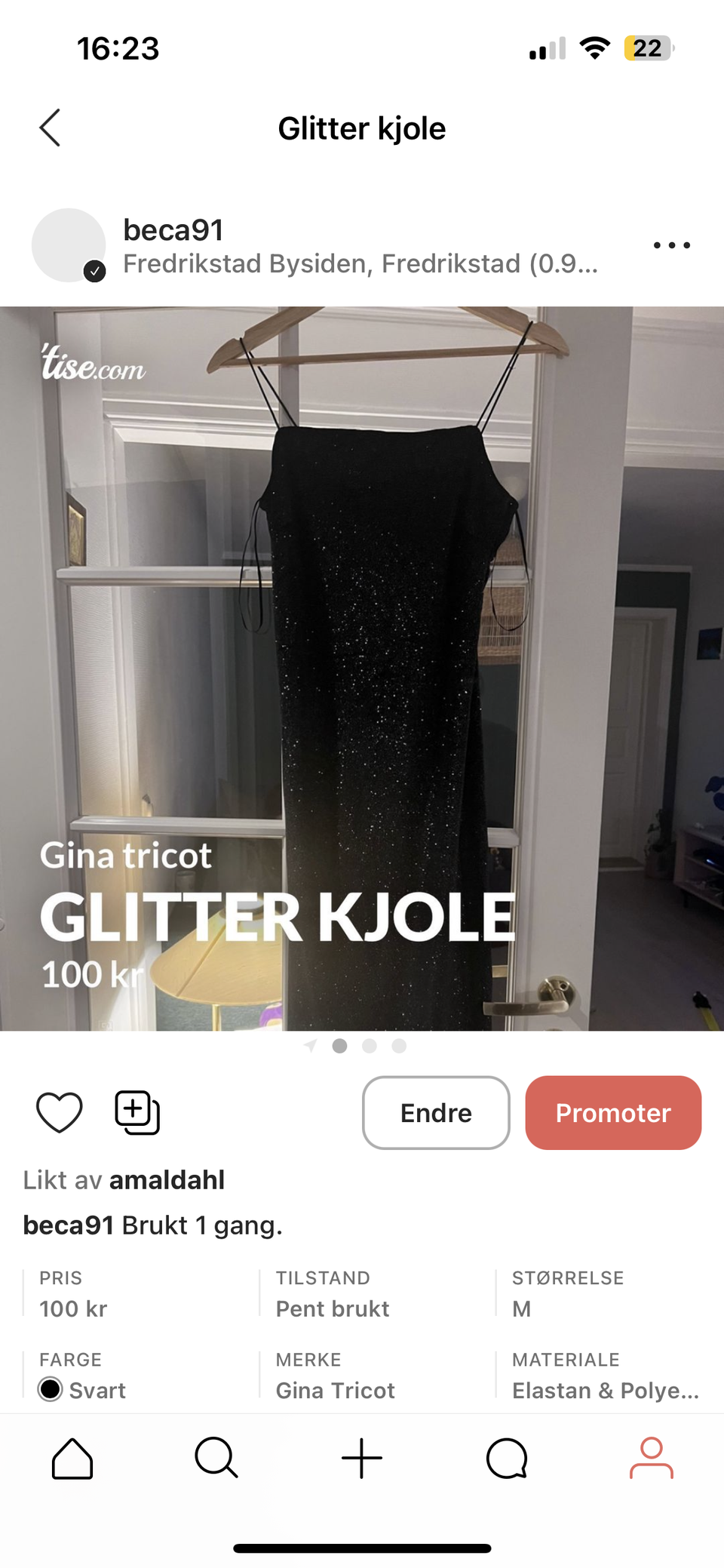Like the listing with the heart icon
This screenshot has width=724, height=1568.
[59, 1111]
